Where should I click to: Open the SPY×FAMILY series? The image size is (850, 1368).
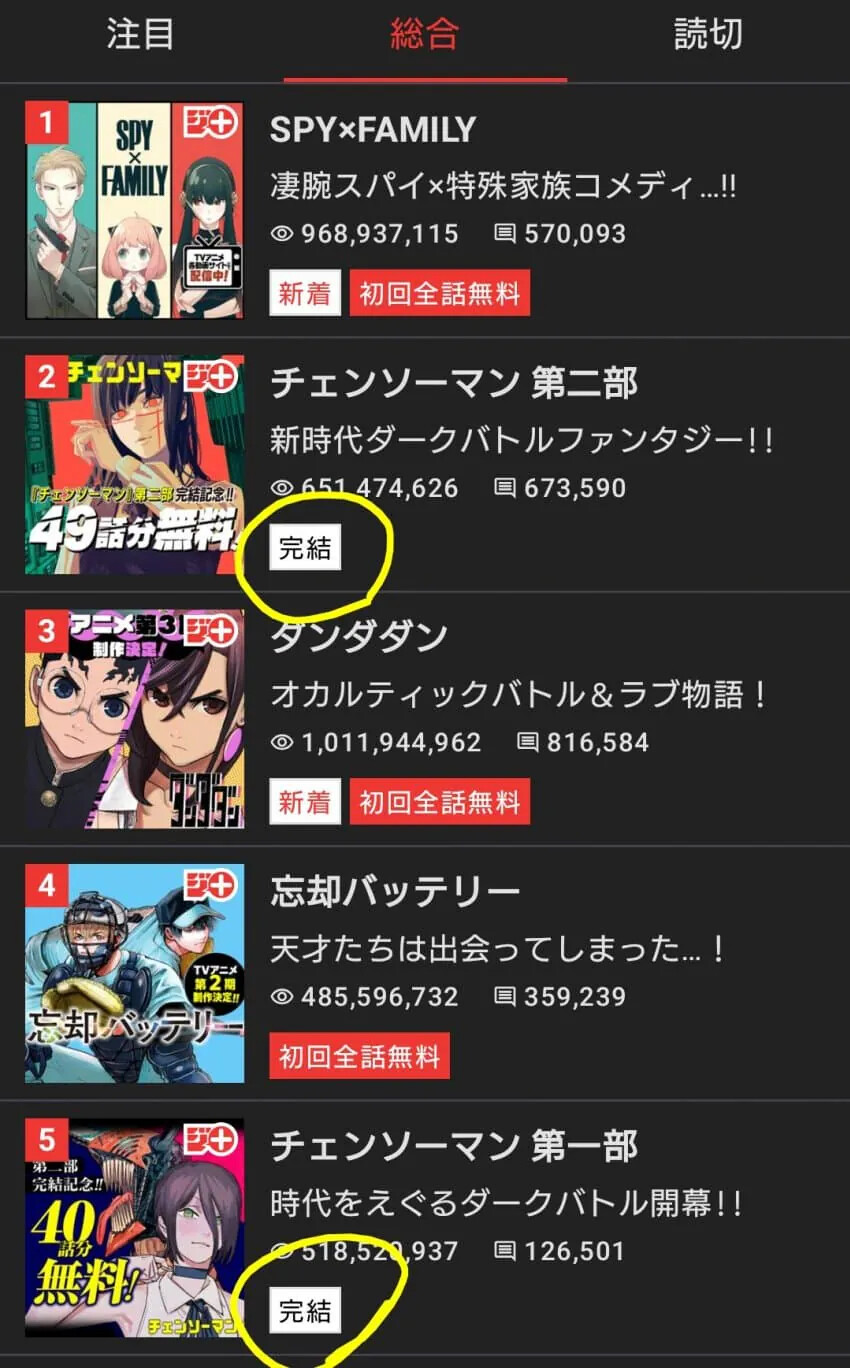(x=372, y=130)
